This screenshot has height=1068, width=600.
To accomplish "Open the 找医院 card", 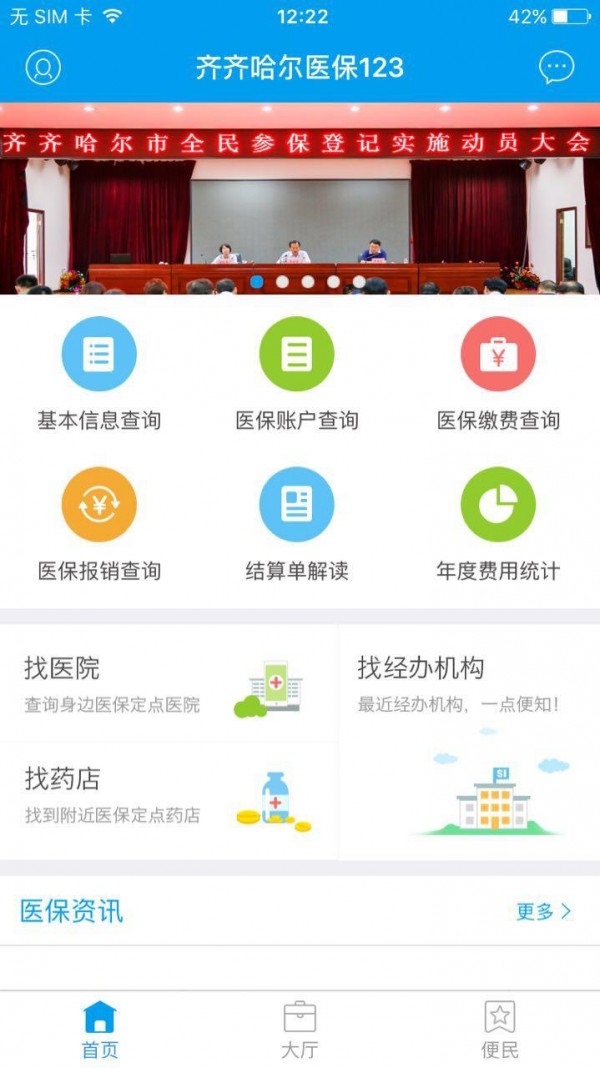I will (x=168, y=684).
